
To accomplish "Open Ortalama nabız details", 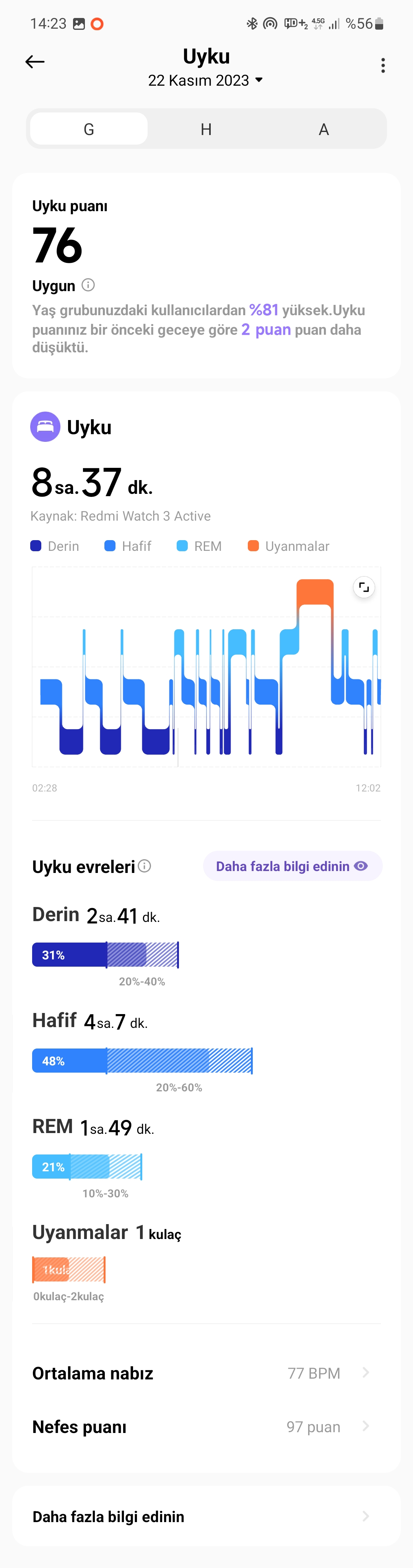I will click(x=206, y=1373).
